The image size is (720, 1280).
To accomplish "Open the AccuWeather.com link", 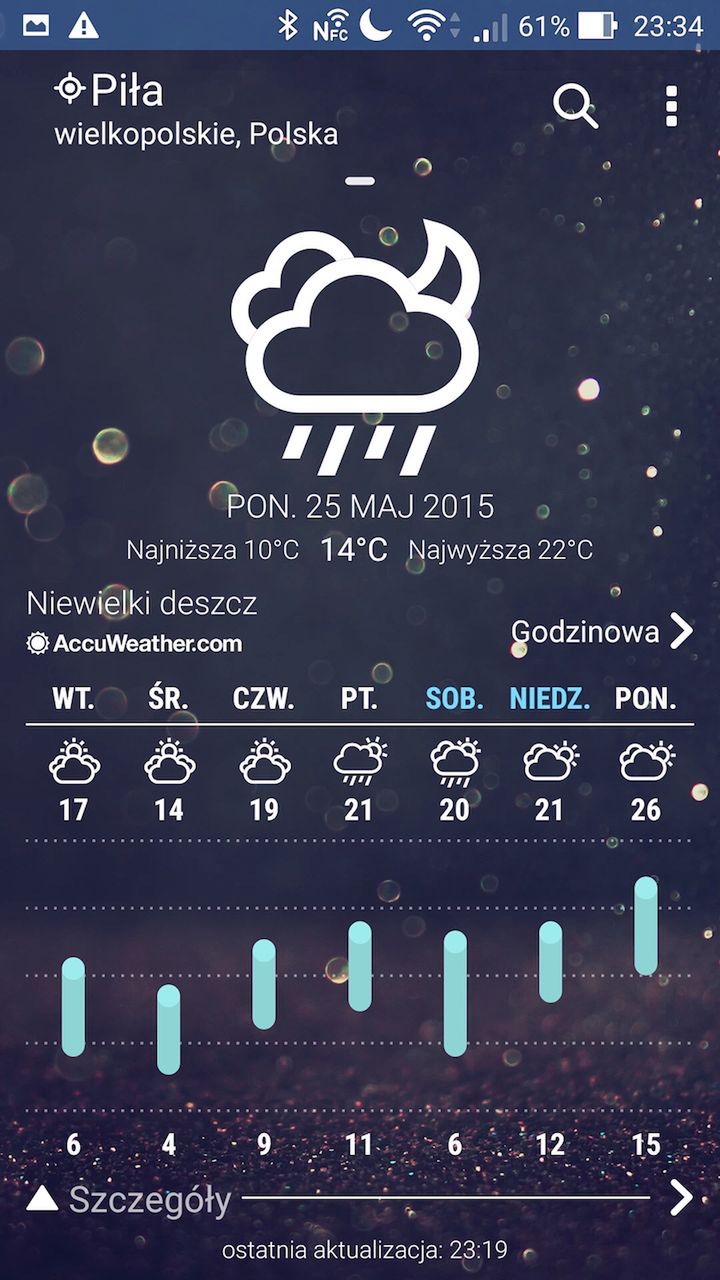I will point(135,644).
